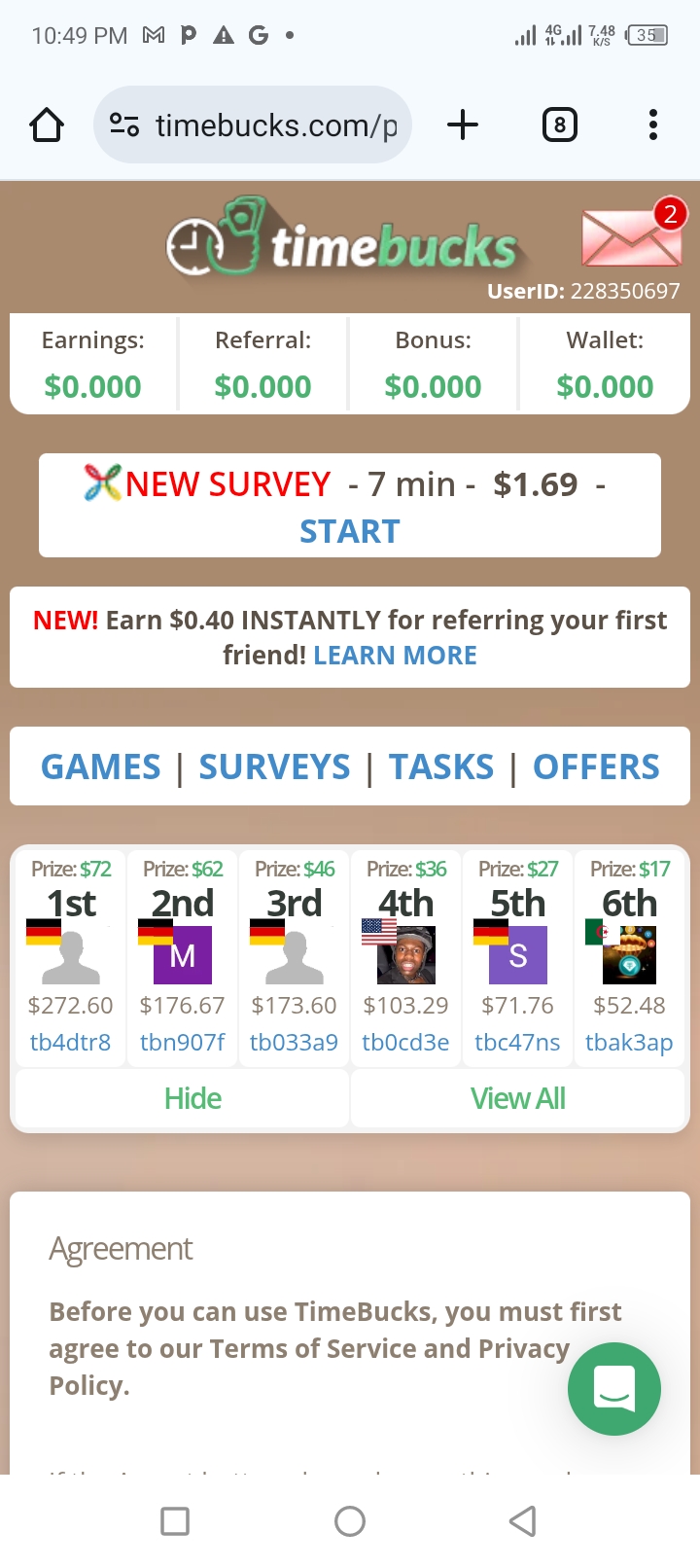Go to the SURVEYS section
Screen dimensions: 700x1568
click(x=274, y=767)
